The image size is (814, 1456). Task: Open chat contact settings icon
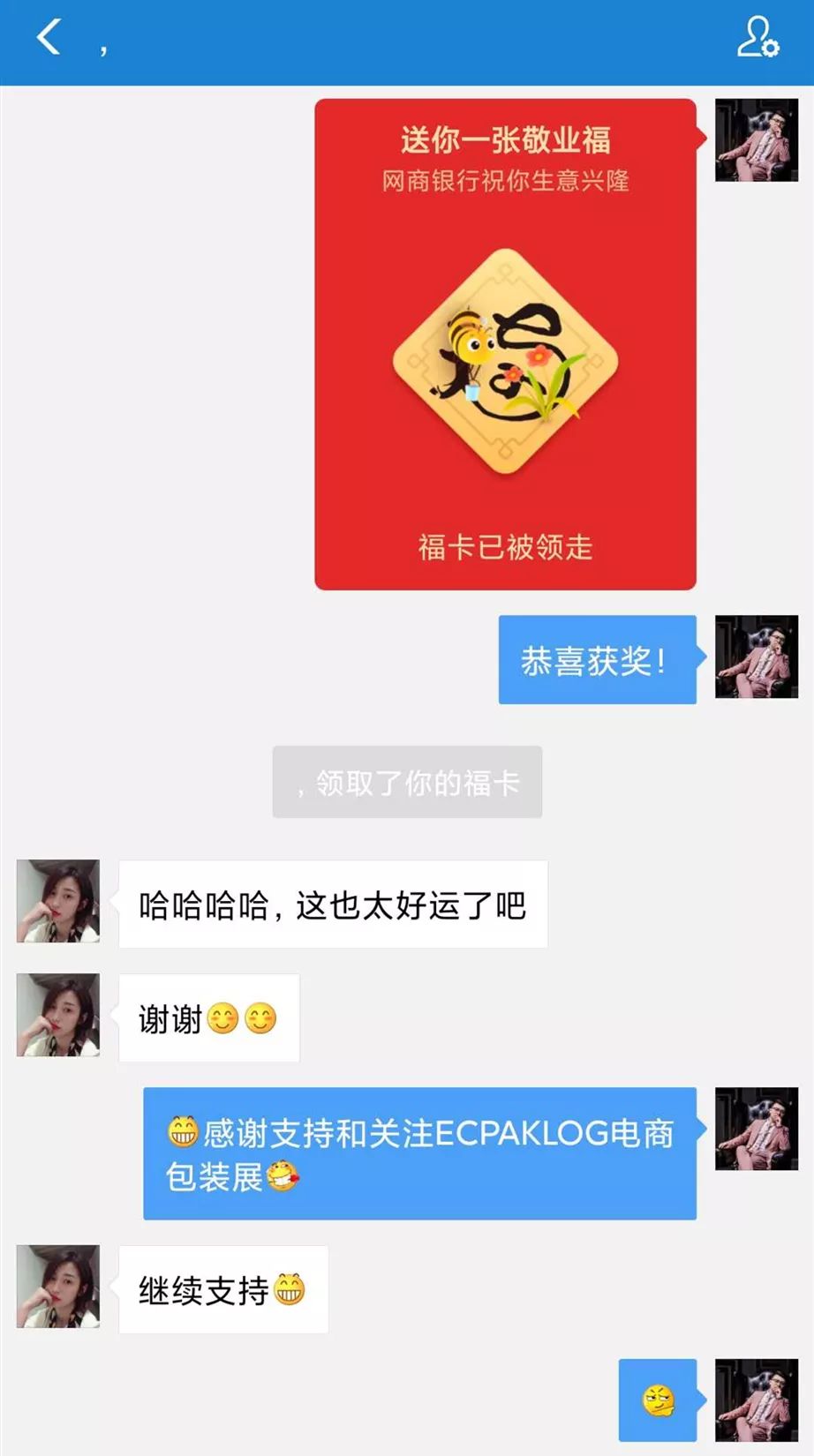pos(757,38)
